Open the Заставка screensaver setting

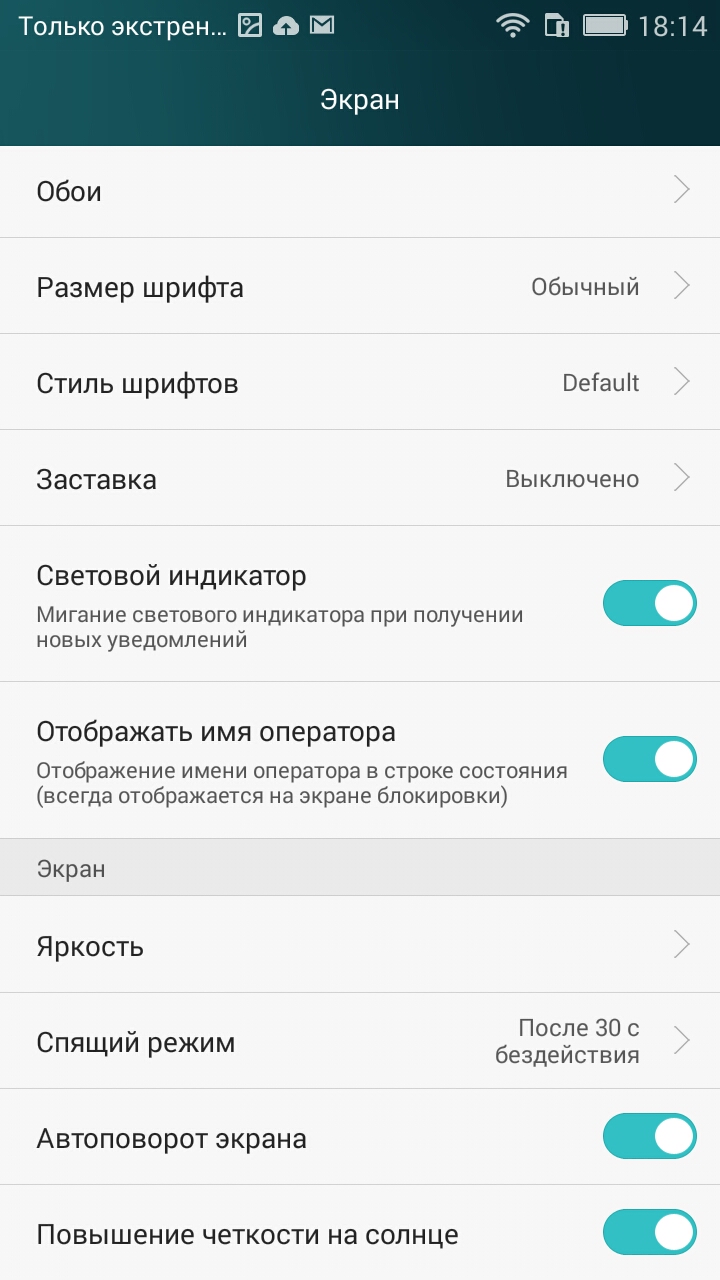point(360,479)
